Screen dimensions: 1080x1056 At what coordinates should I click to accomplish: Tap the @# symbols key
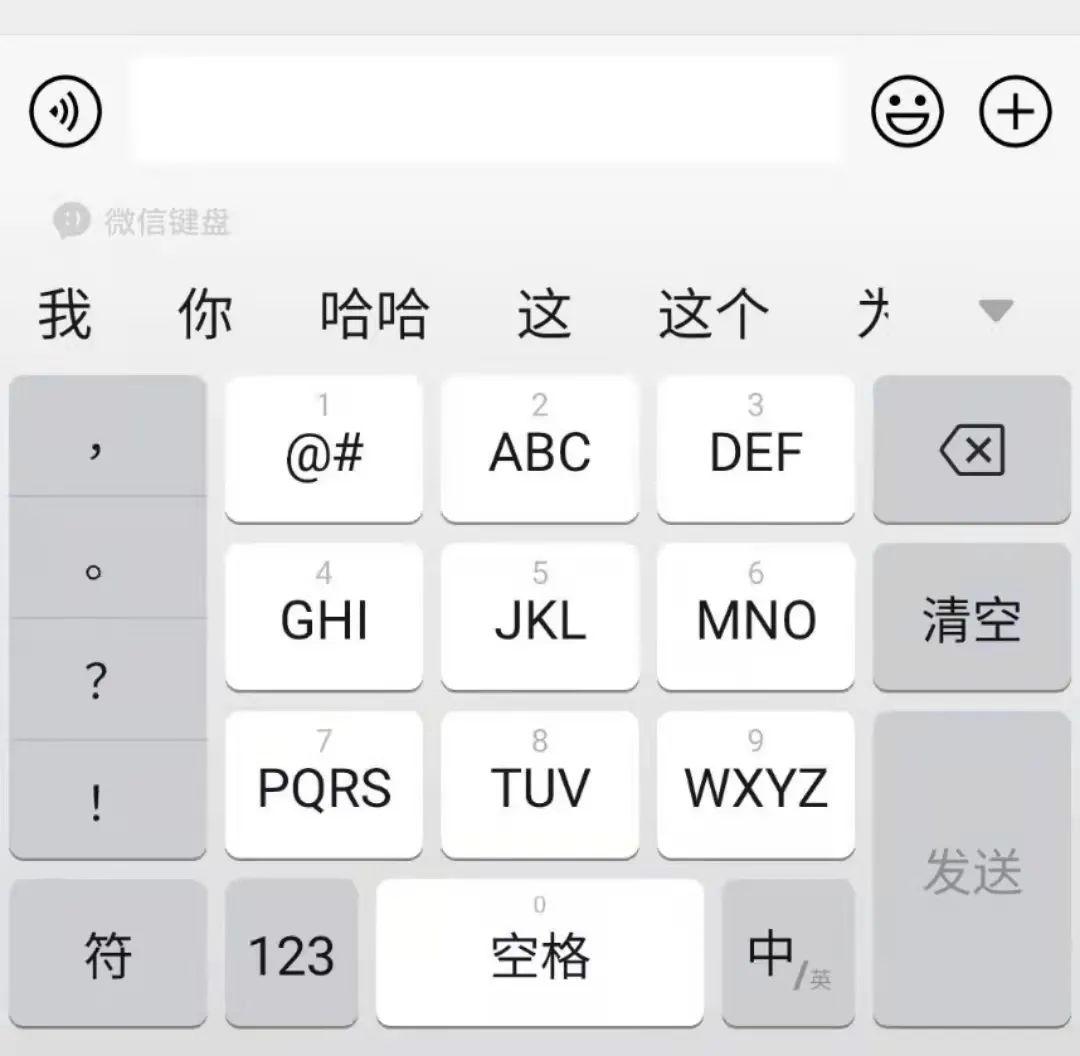[x=324, y=450]
